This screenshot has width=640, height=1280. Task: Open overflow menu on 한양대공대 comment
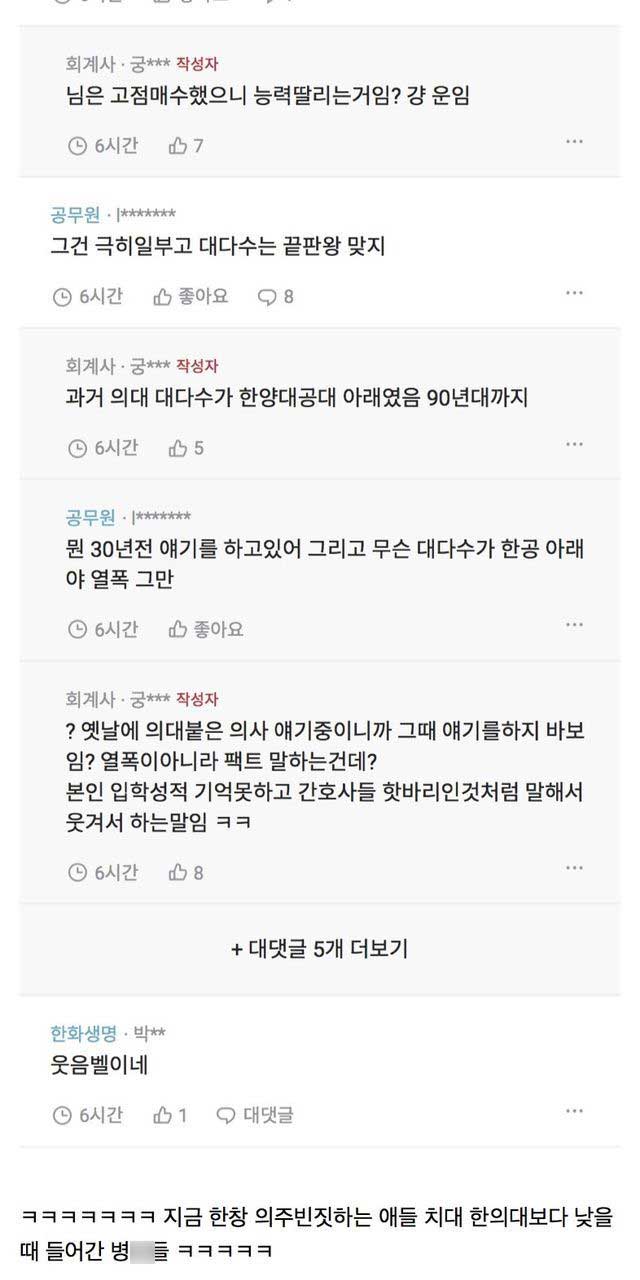[x=574, y=445]
